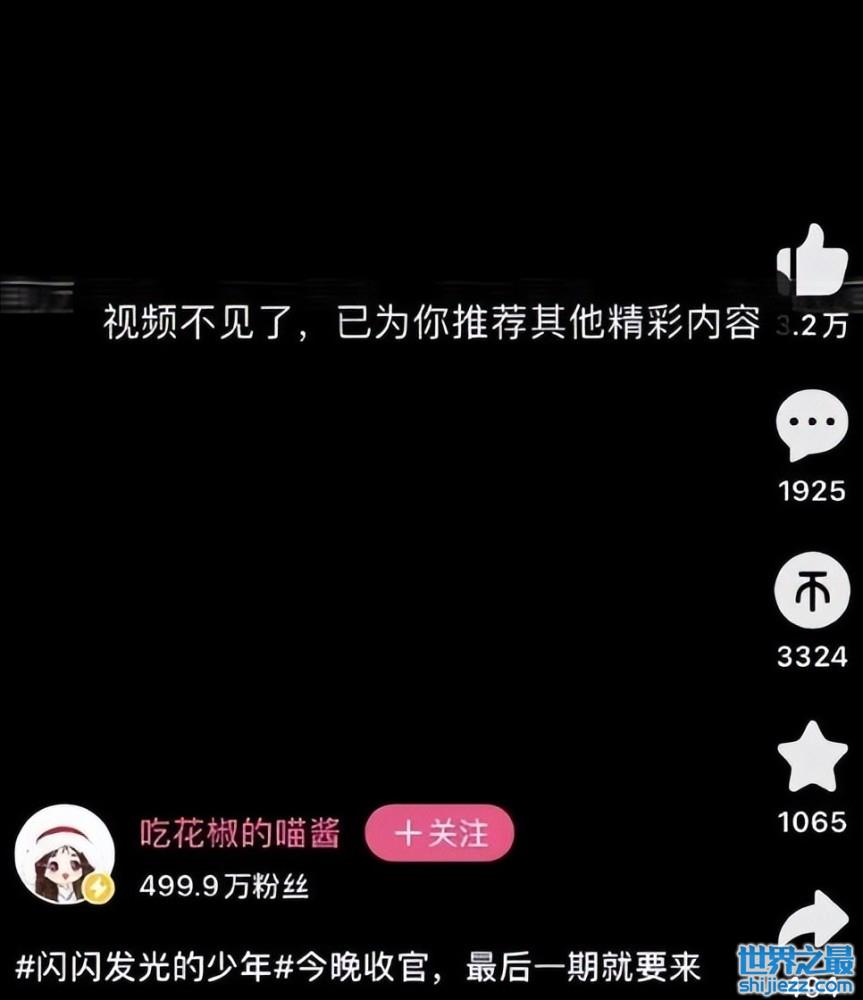
Task: Add video to favorites with star icon
Action: tap(811, 758)
